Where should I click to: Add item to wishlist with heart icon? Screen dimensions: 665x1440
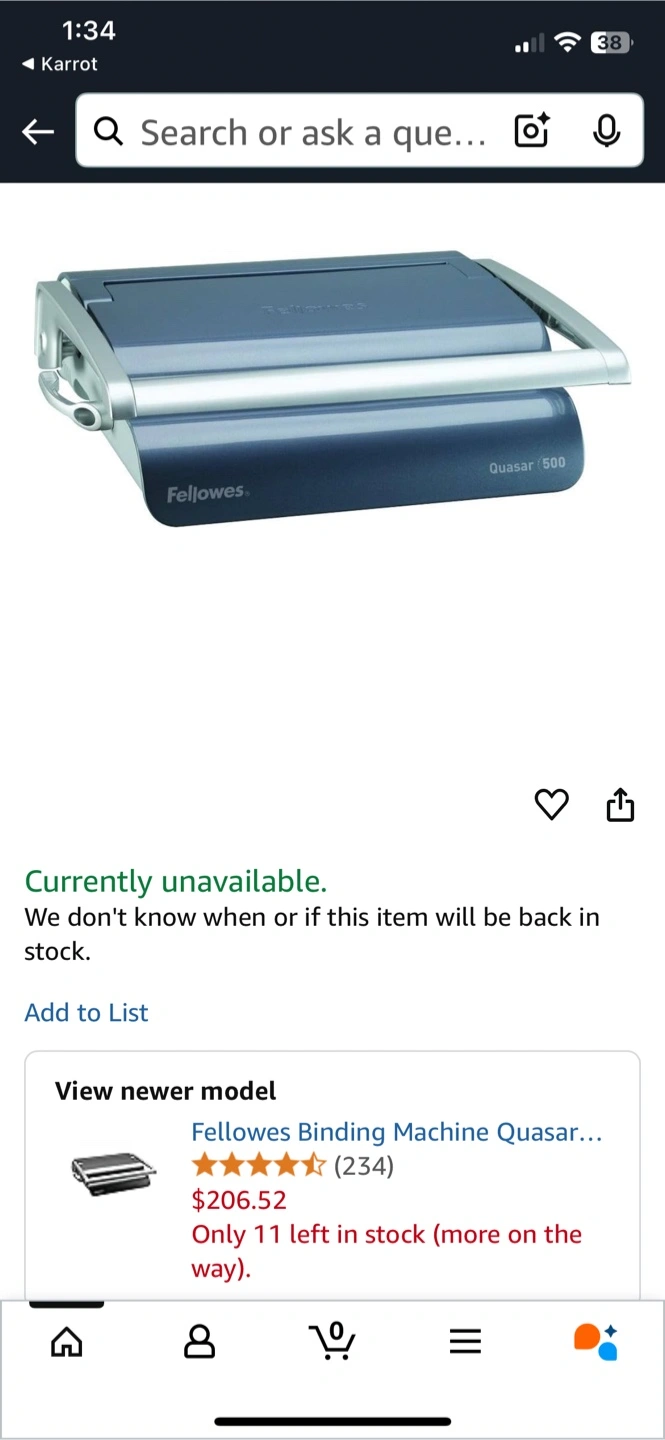click(x=552, y=804)
